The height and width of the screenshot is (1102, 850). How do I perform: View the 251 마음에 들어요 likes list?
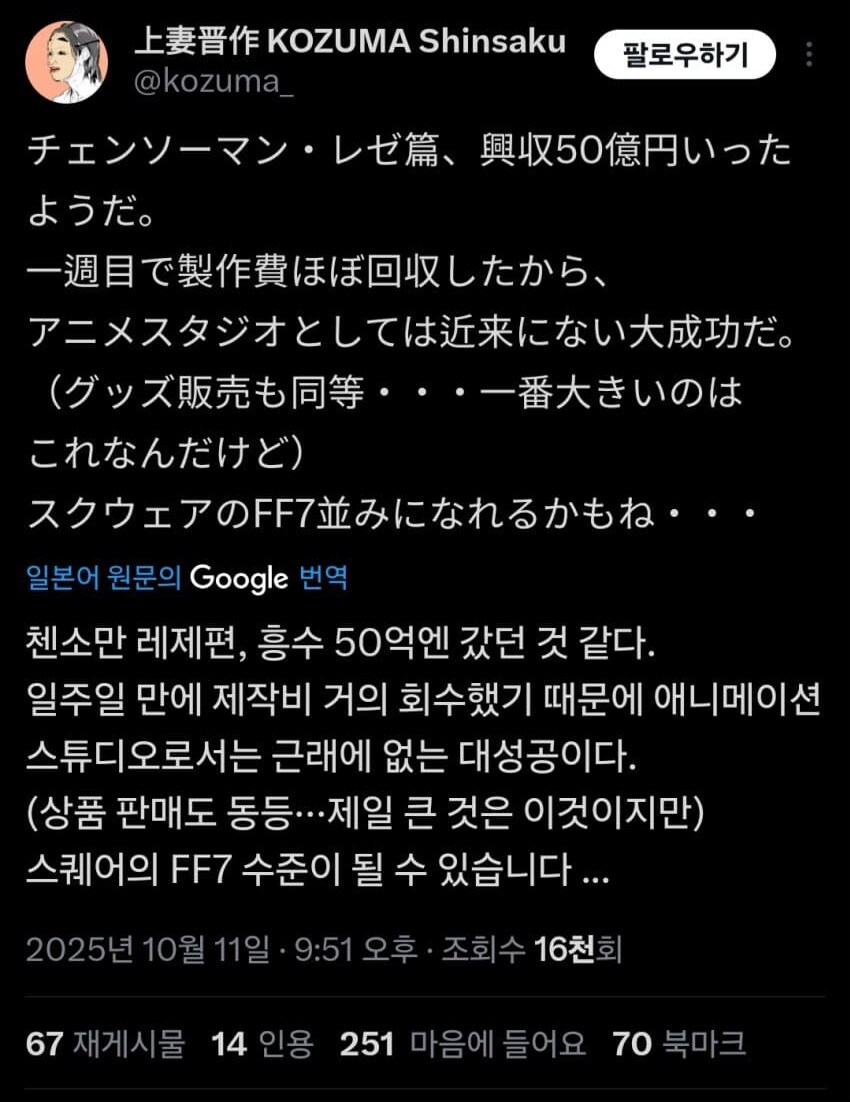tap(463, 1044)
